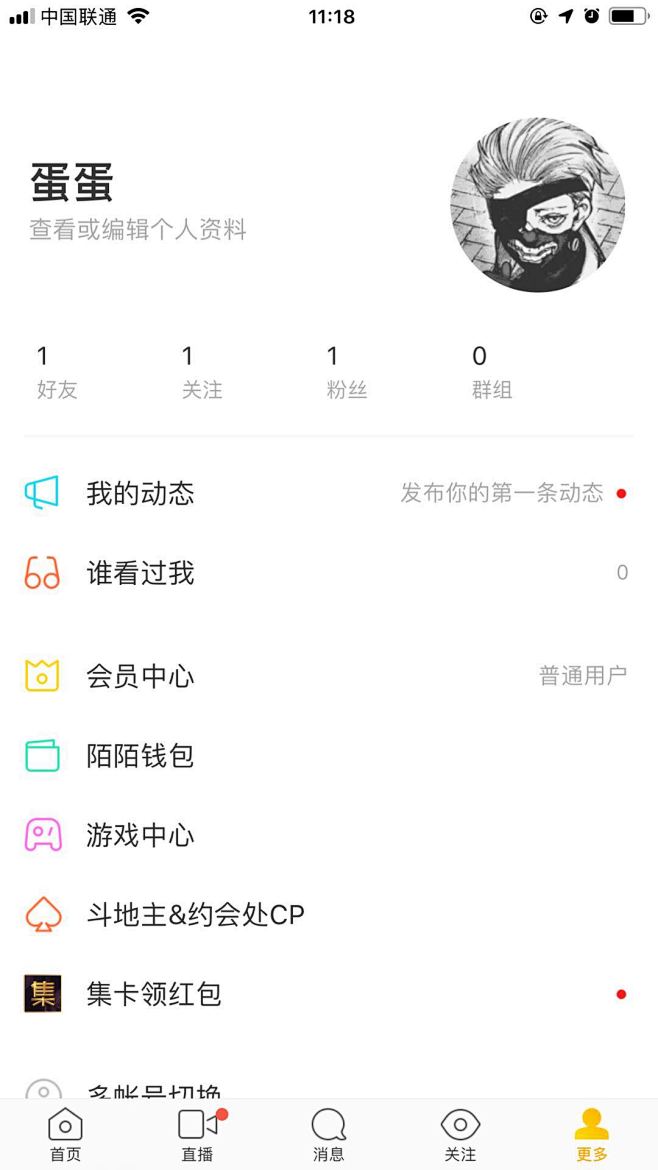Open 查看或编辑个人资料 to edit profile

[138, 229]
